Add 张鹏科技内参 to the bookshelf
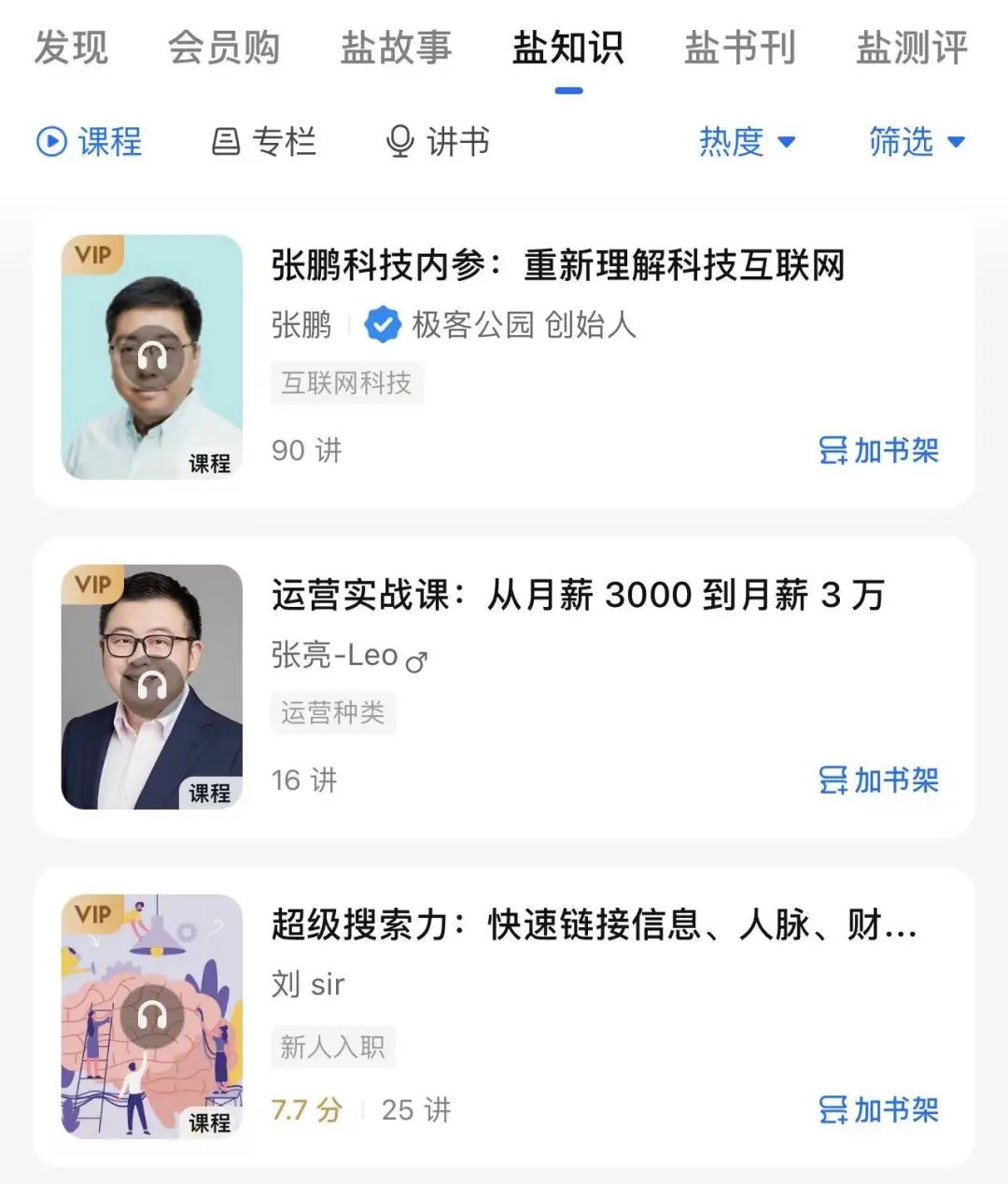 [x=878, y=451]
